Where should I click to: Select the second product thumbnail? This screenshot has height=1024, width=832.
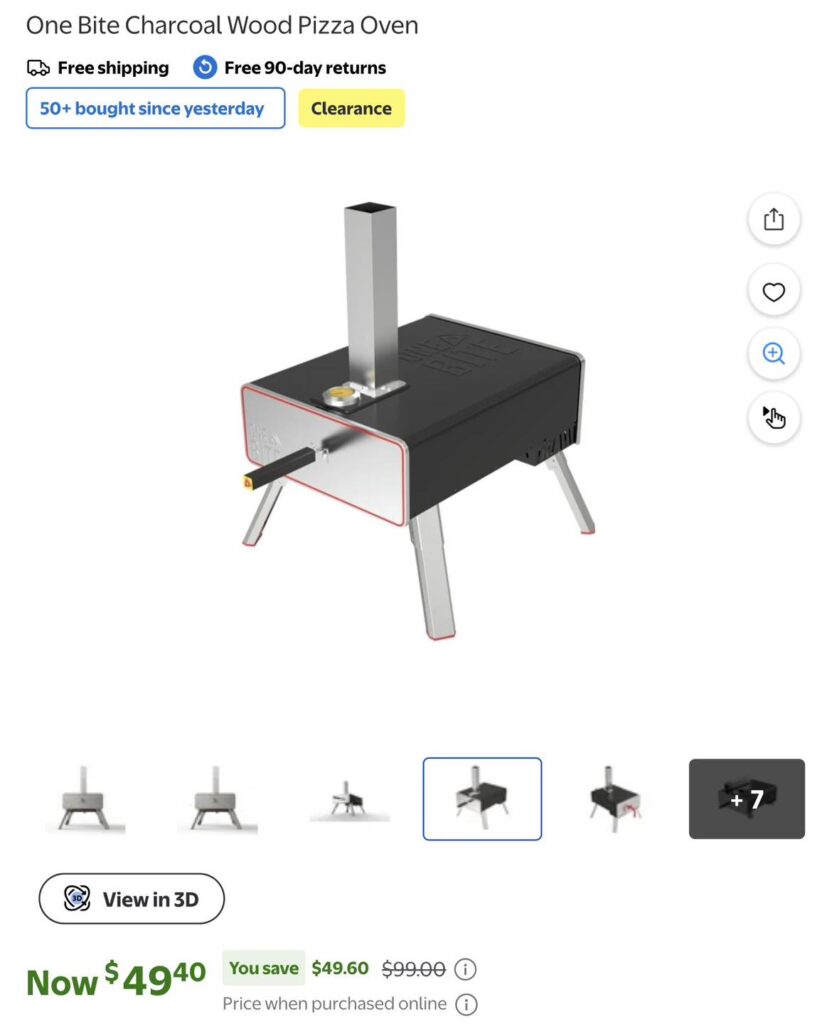coord(217,798)
